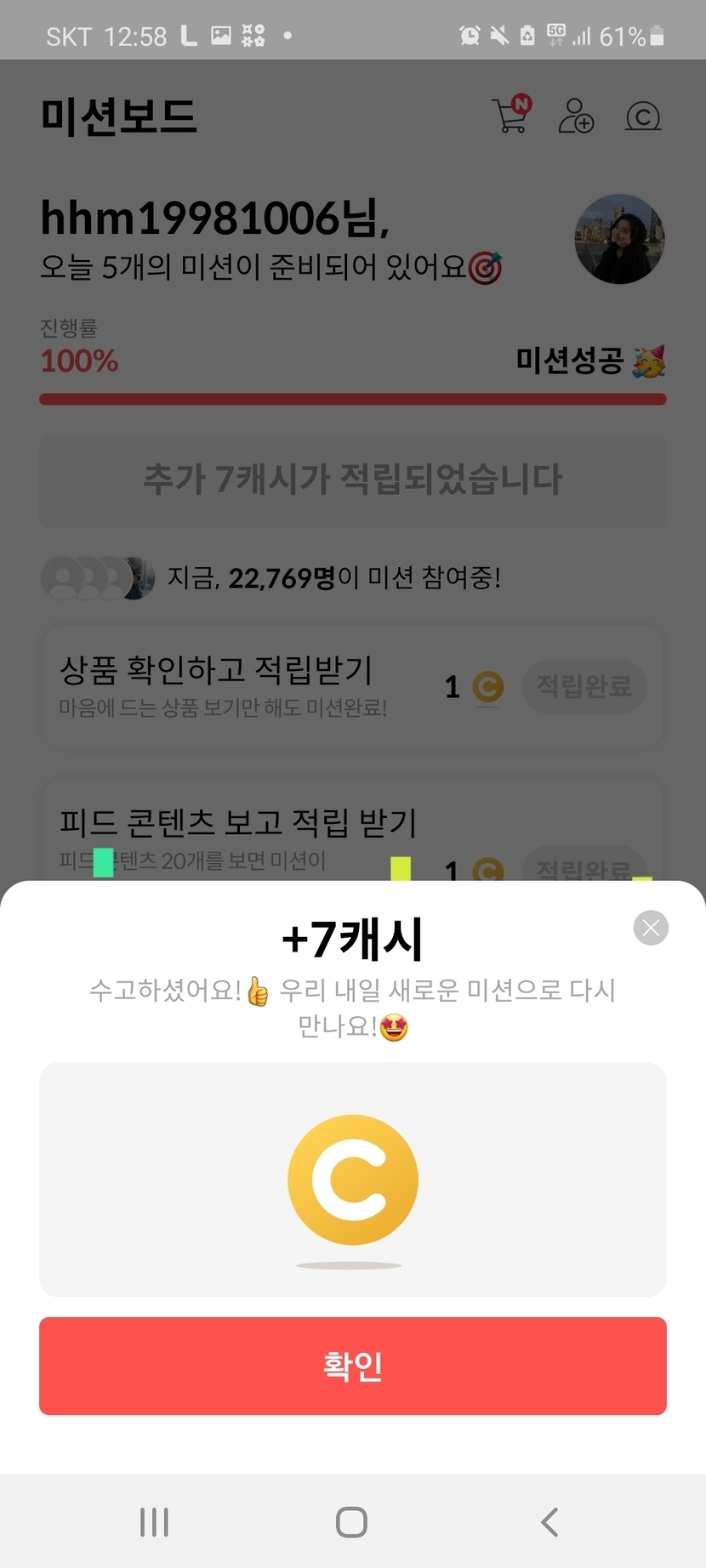This screenshot has height=1568, width=706.
Task: Close the +7캐시 popup
Action: [651, 928]
